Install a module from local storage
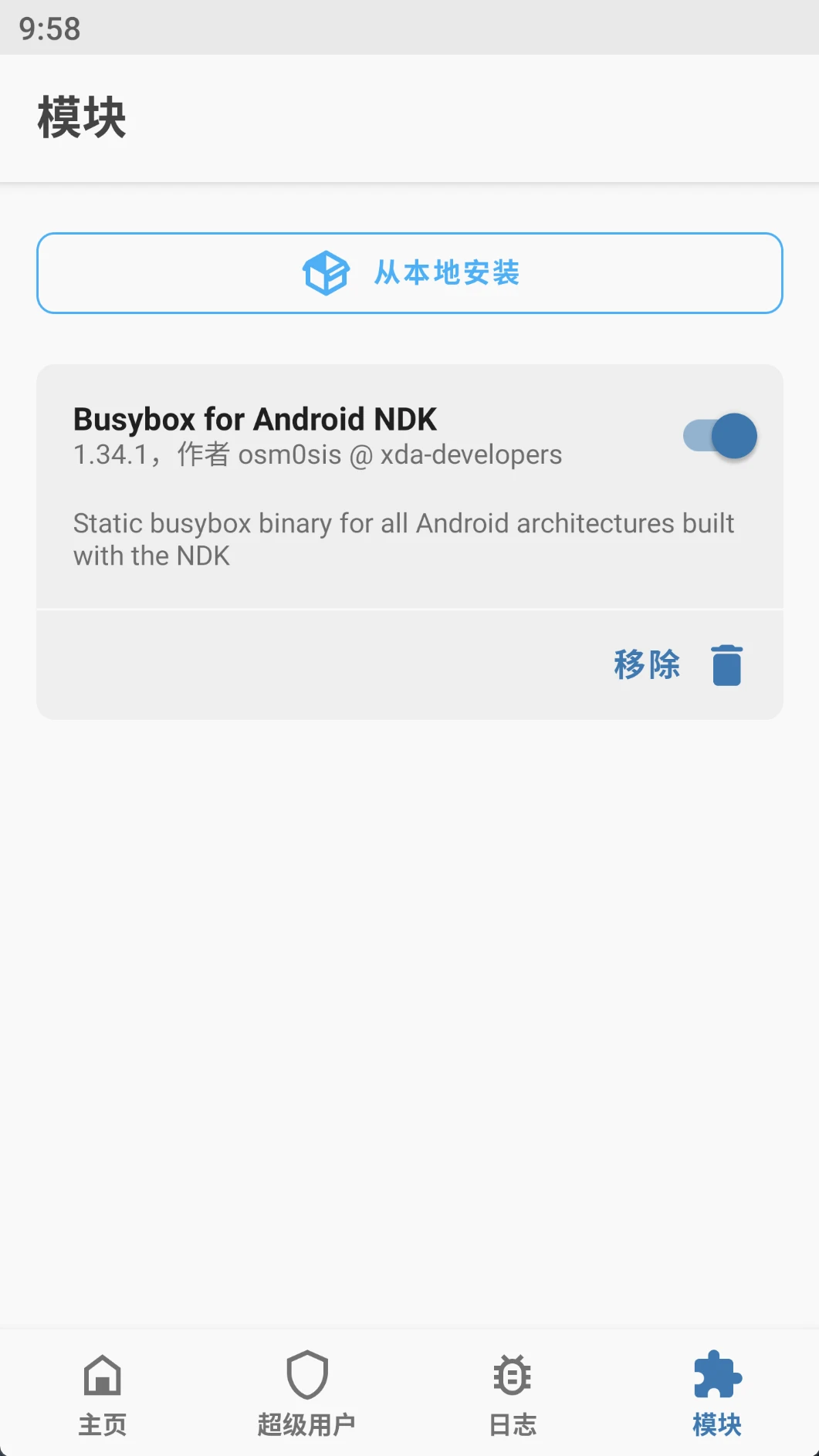Image resolution: width=819 pixels, height=1456 pixels. click(409, 273)
